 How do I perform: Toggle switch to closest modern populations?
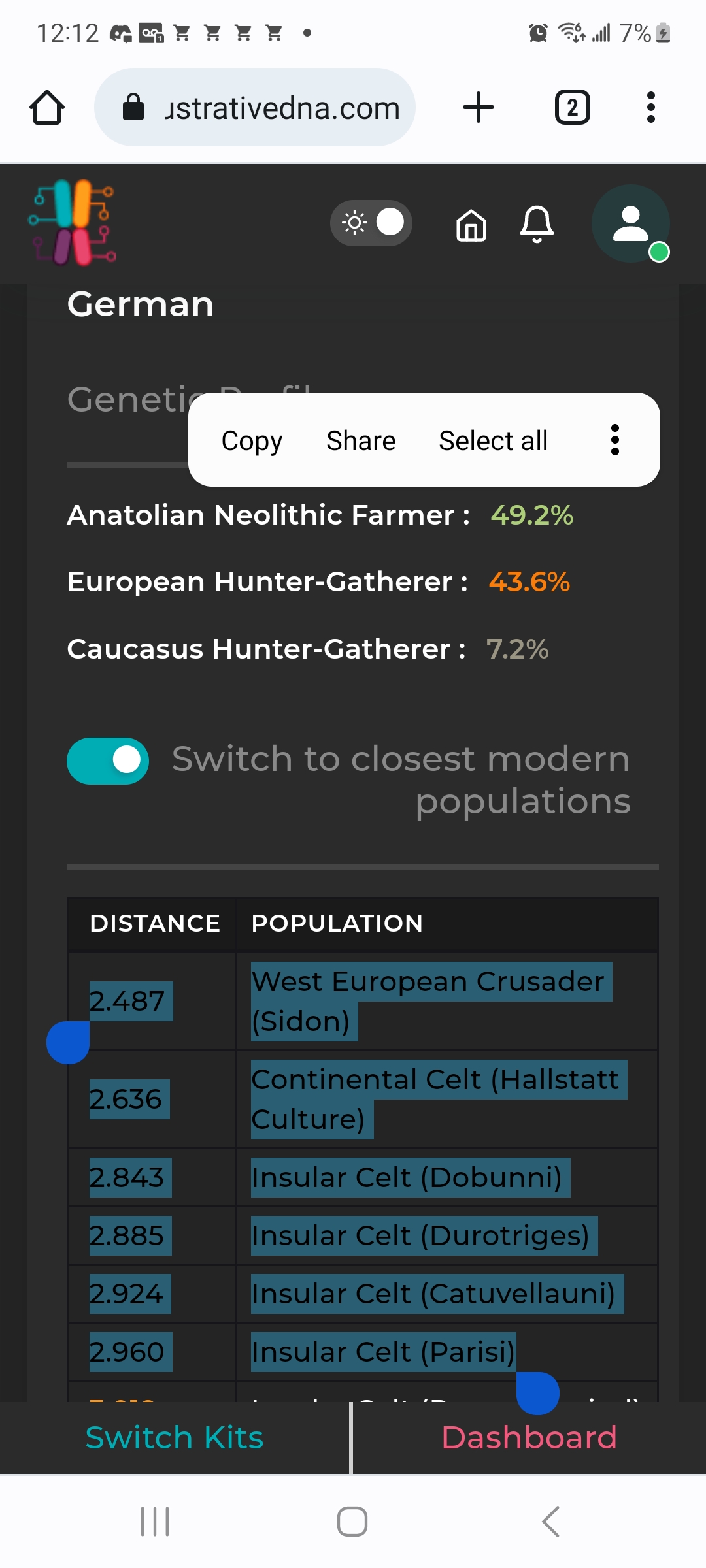[108, 760]
